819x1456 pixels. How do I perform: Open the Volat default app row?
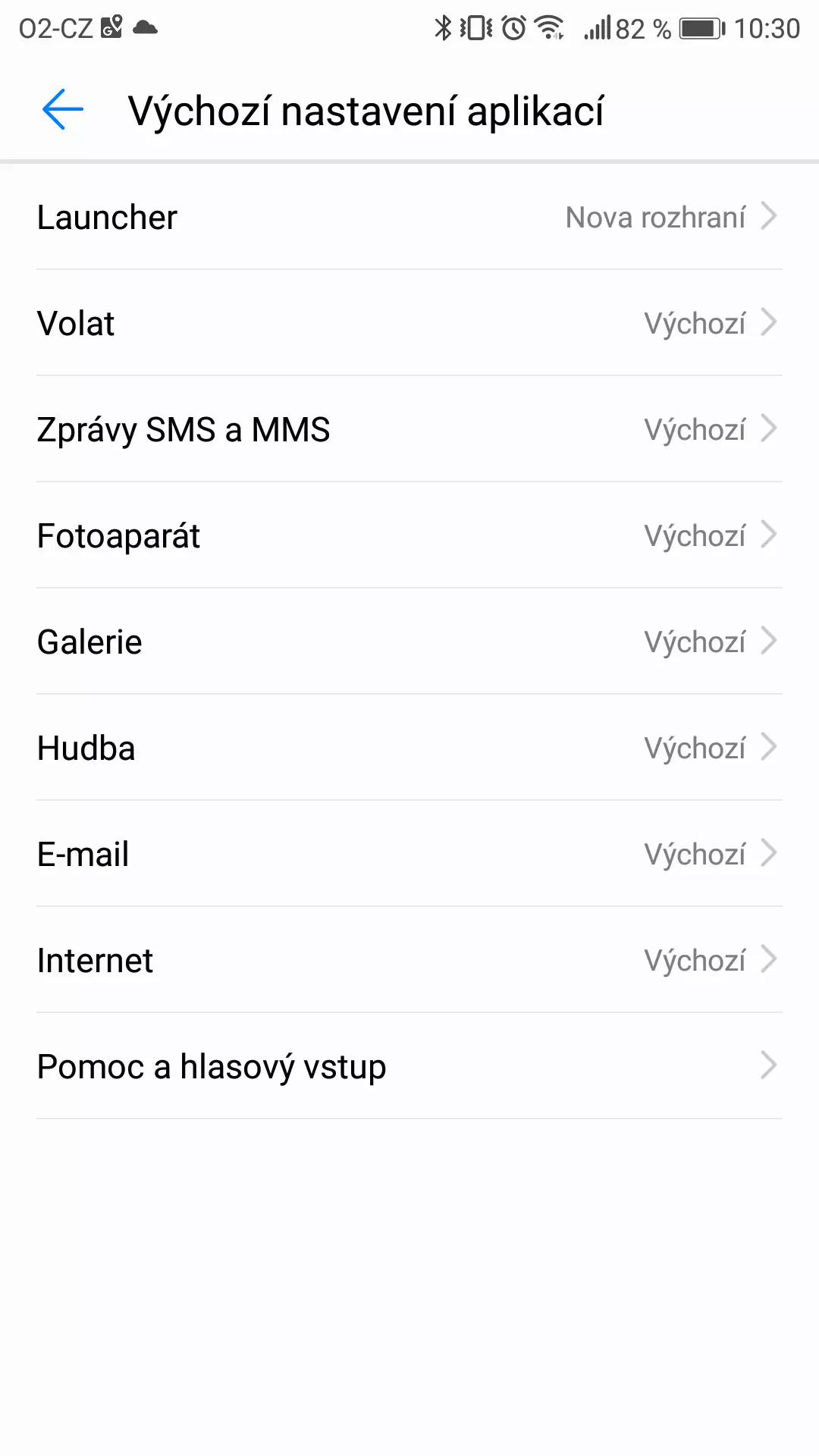point(409,323)
